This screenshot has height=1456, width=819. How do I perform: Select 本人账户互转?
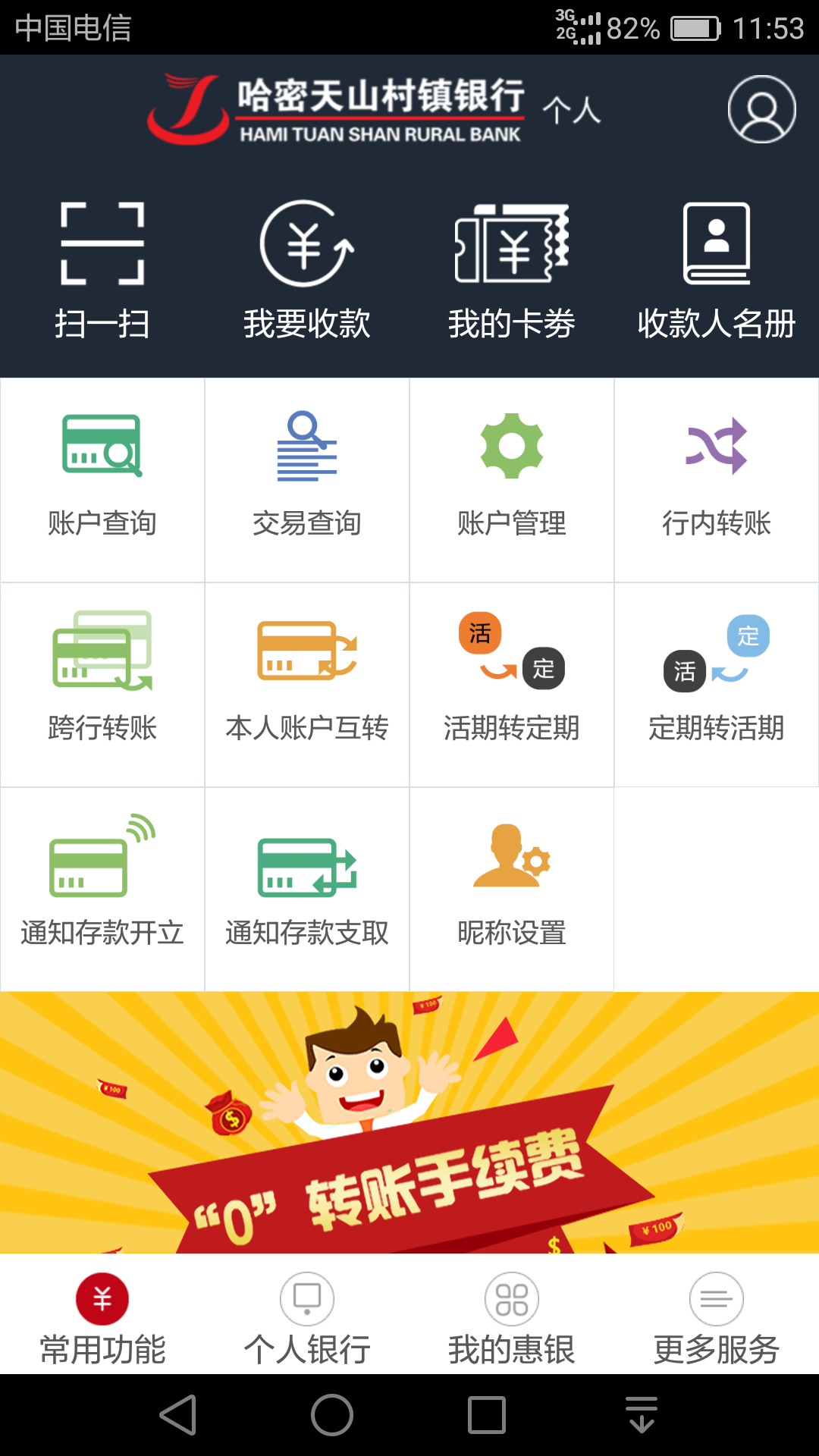(x=307, y=684)
